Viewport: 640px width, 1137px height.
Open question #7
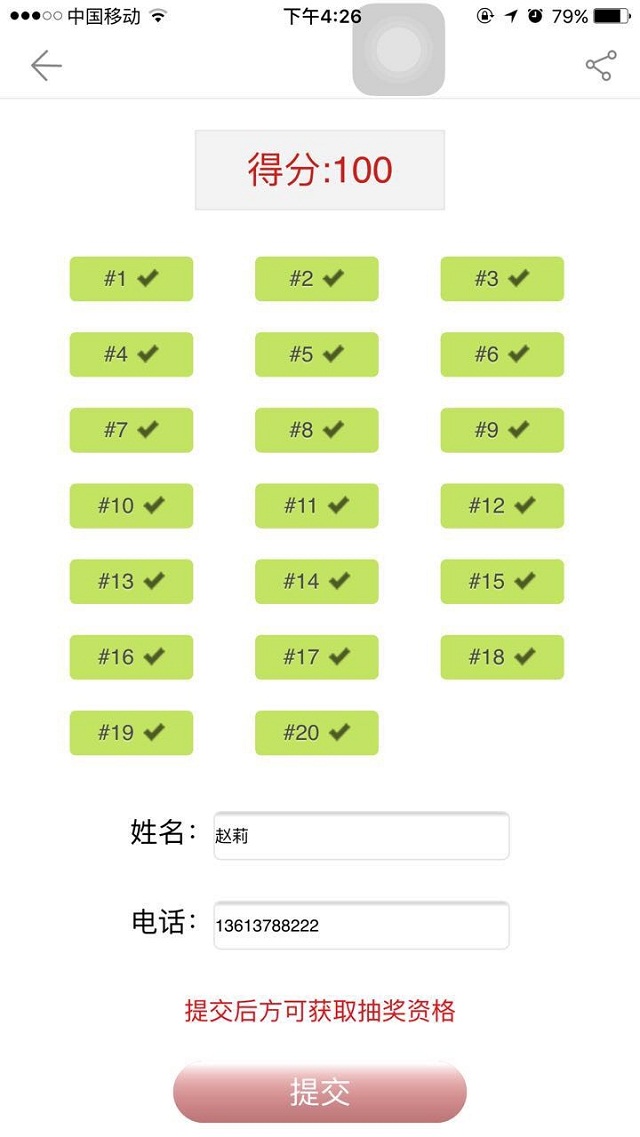click(x=131, y=430)
